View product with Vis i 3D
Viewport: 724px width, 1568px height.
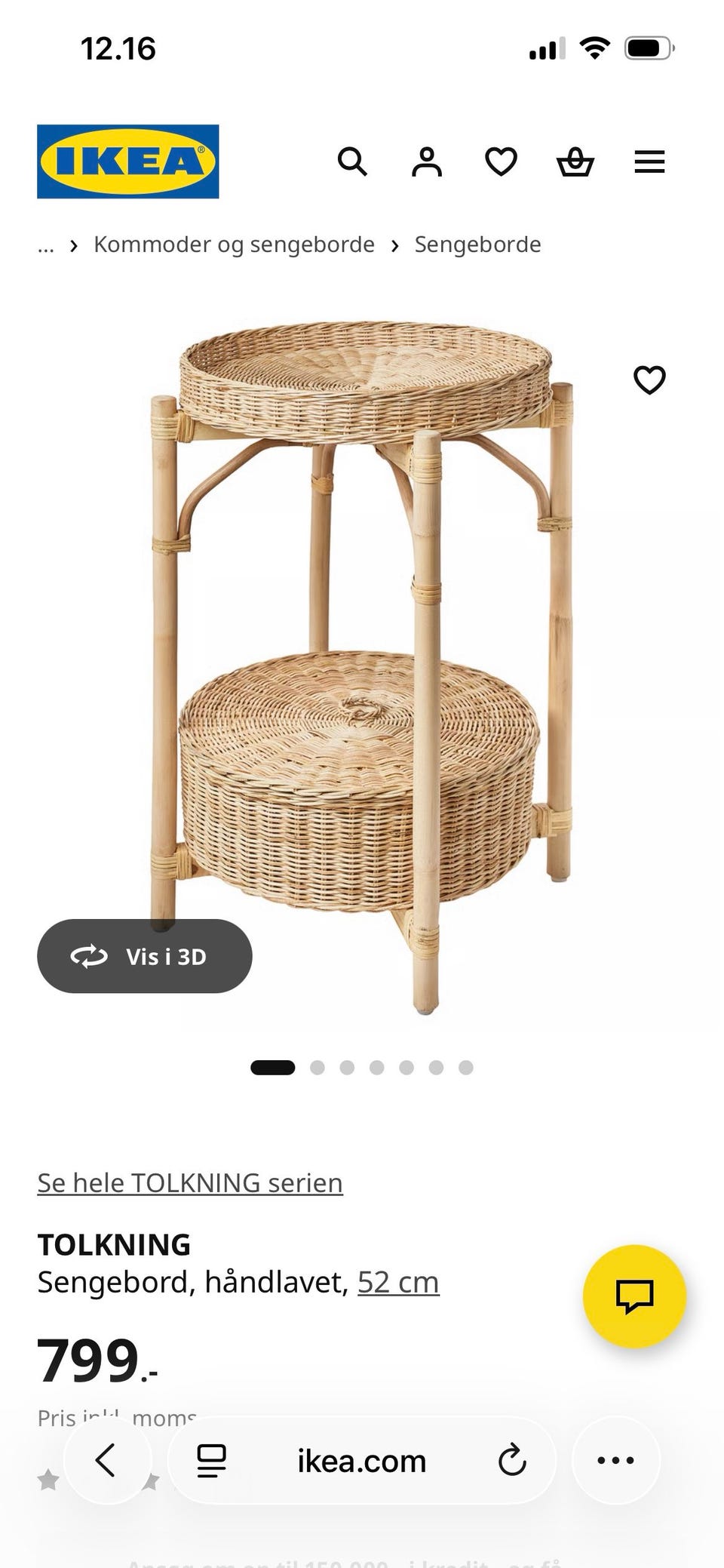144,956
